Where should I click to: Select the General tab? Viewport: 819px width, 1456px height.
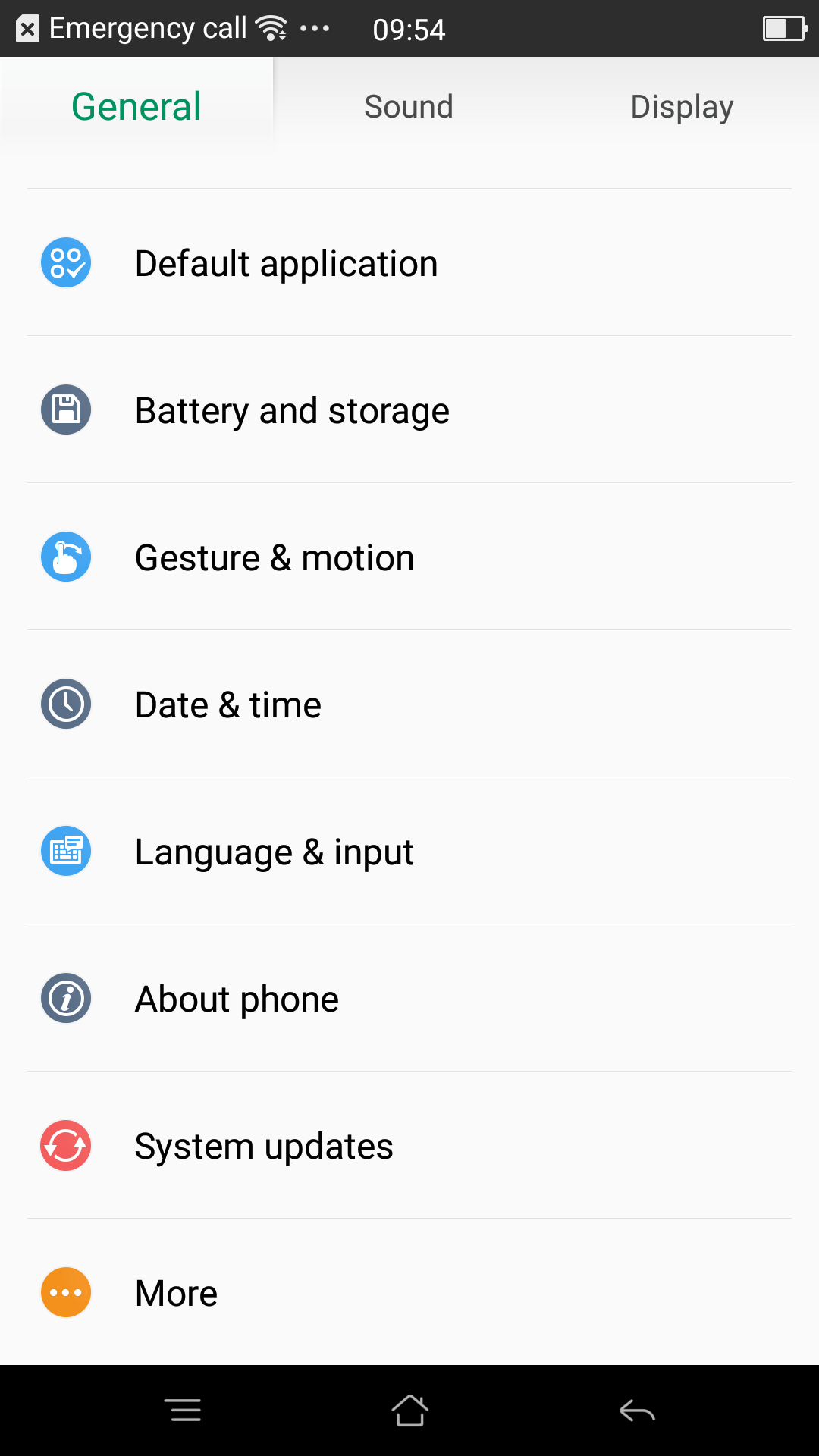coord(136,106)
